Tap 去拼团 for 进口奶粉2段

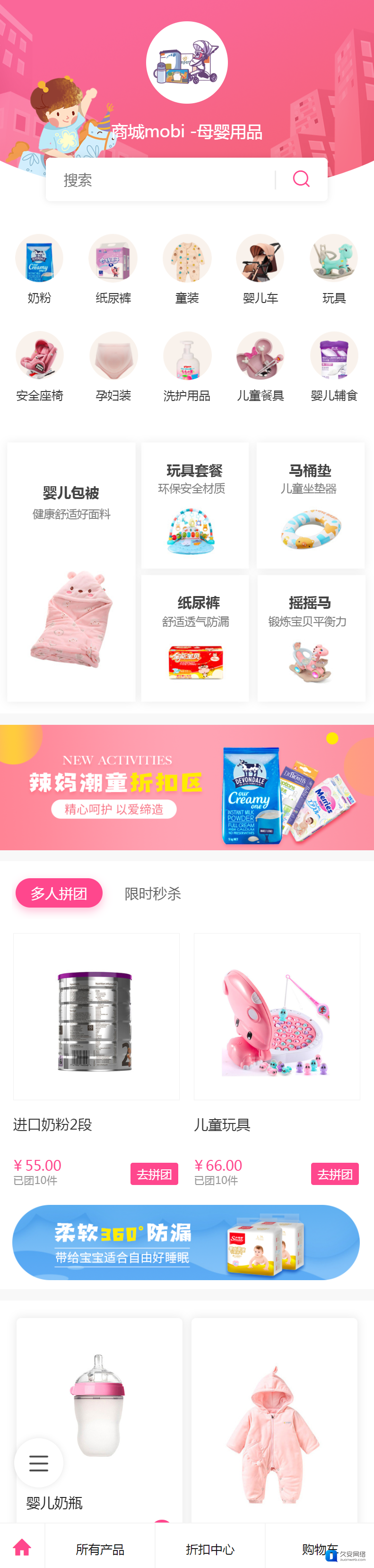(x=154, y=1174)
